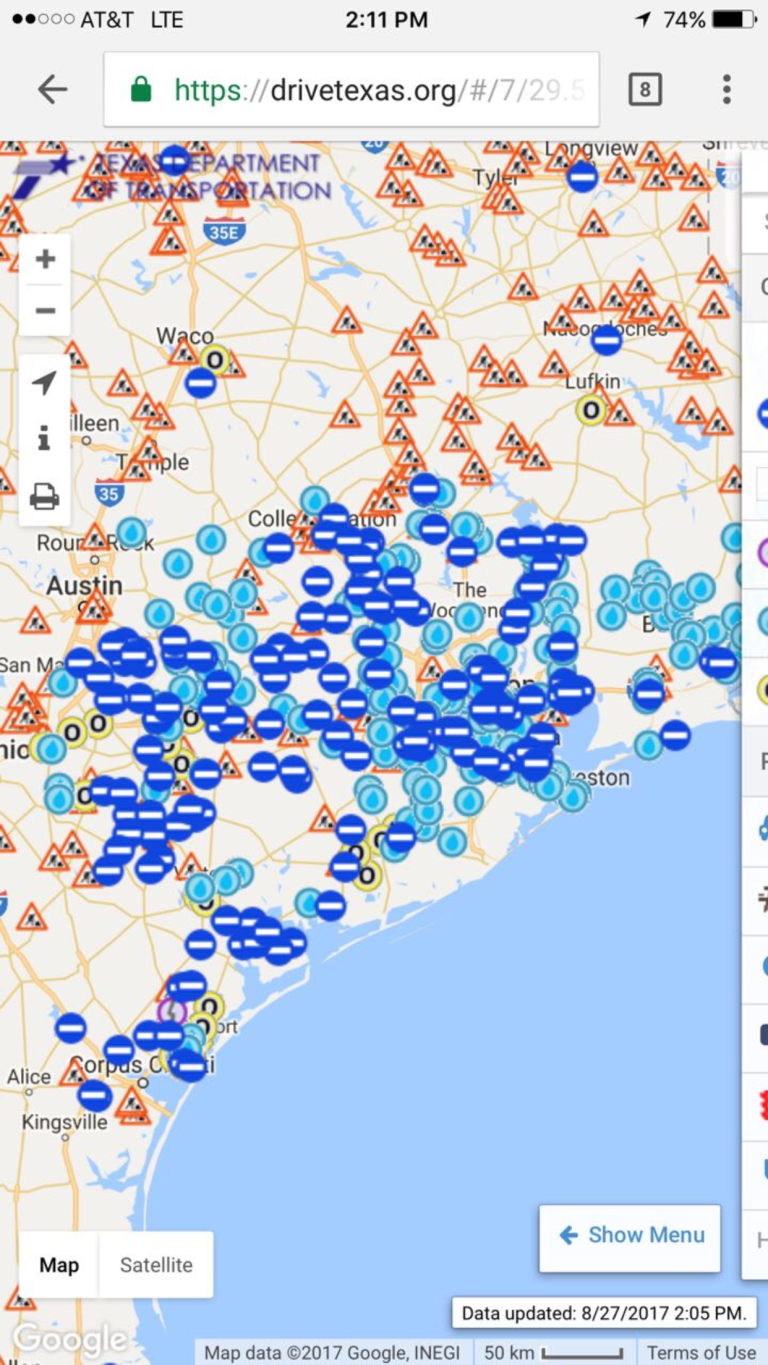
Task: Select the Map view type
Action: point(59,1265)
